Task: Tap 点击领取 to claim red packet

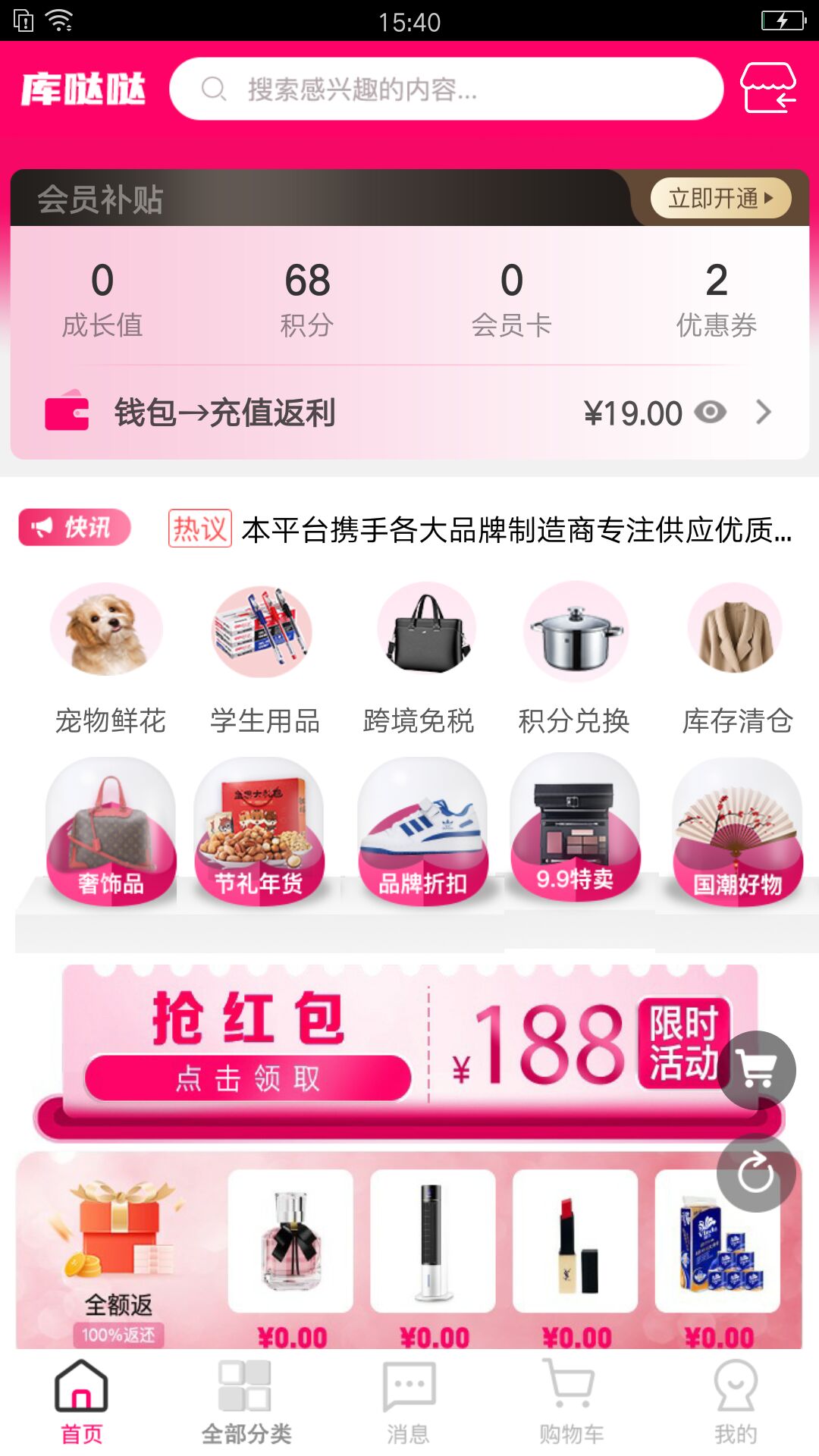Action: tap(248, 1078)
